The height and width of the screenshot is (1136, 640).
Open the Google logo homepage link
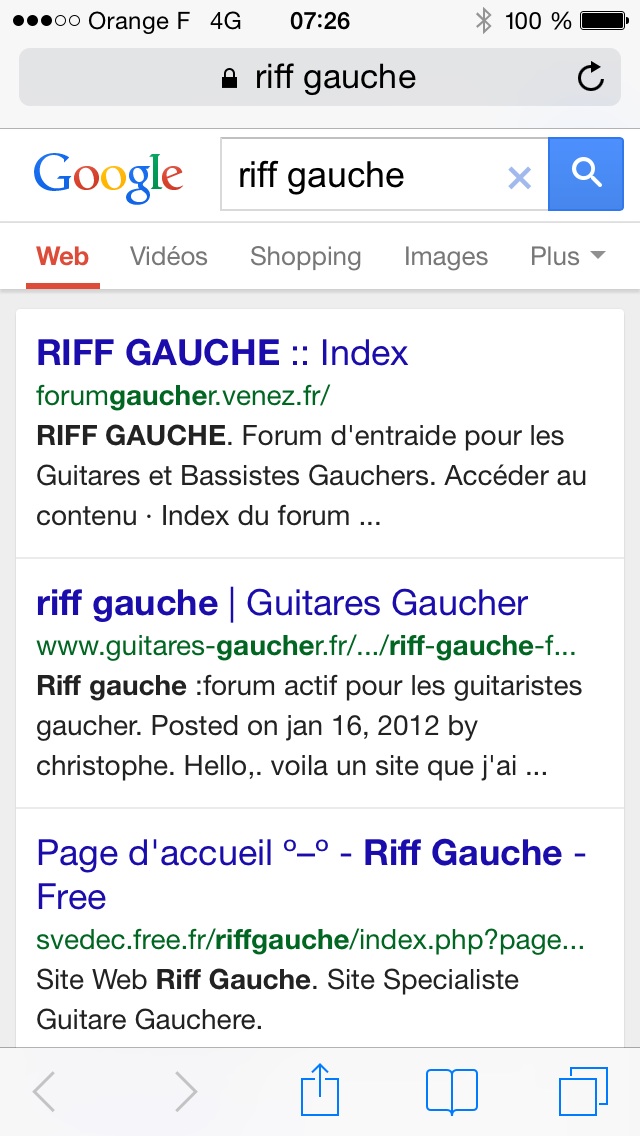[108, 178]
